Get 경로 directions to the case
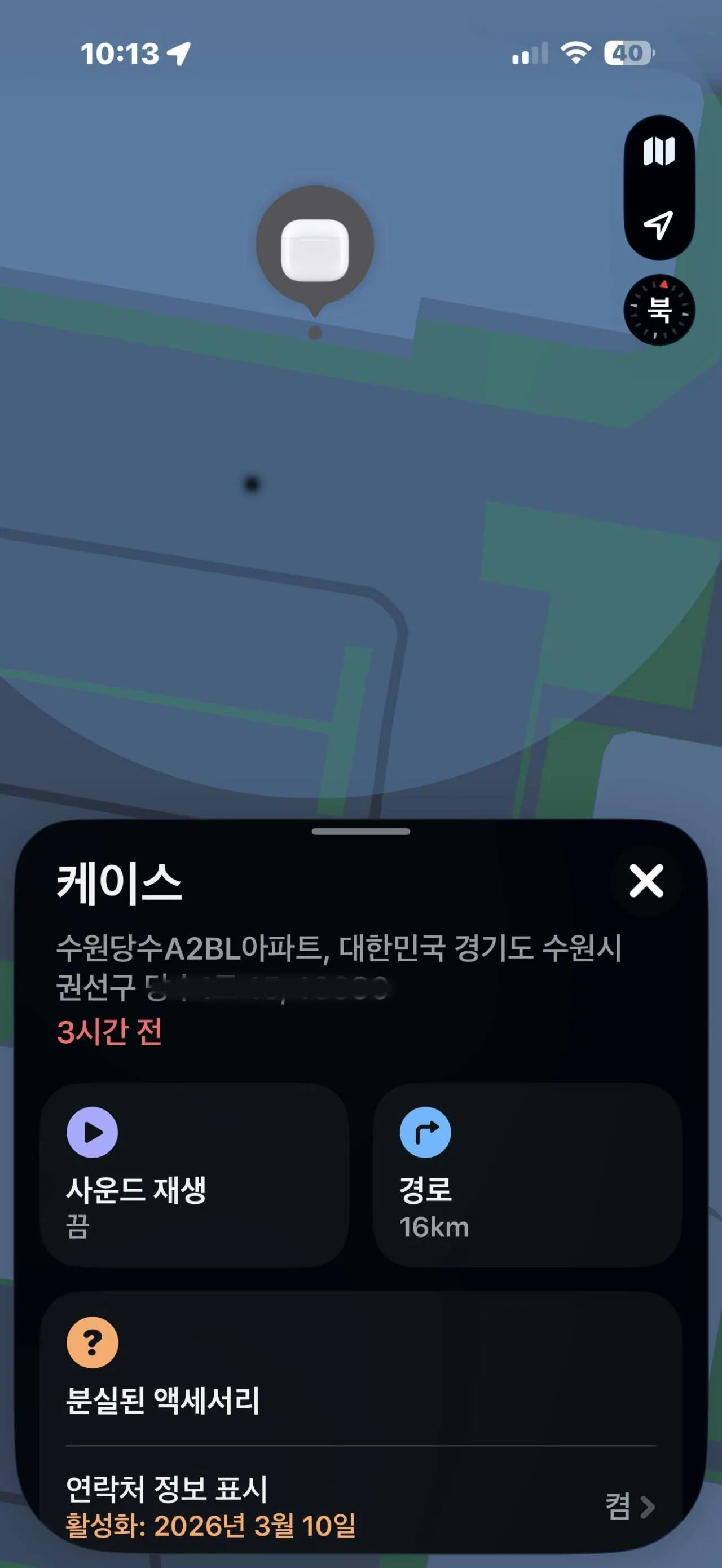 527,1175
